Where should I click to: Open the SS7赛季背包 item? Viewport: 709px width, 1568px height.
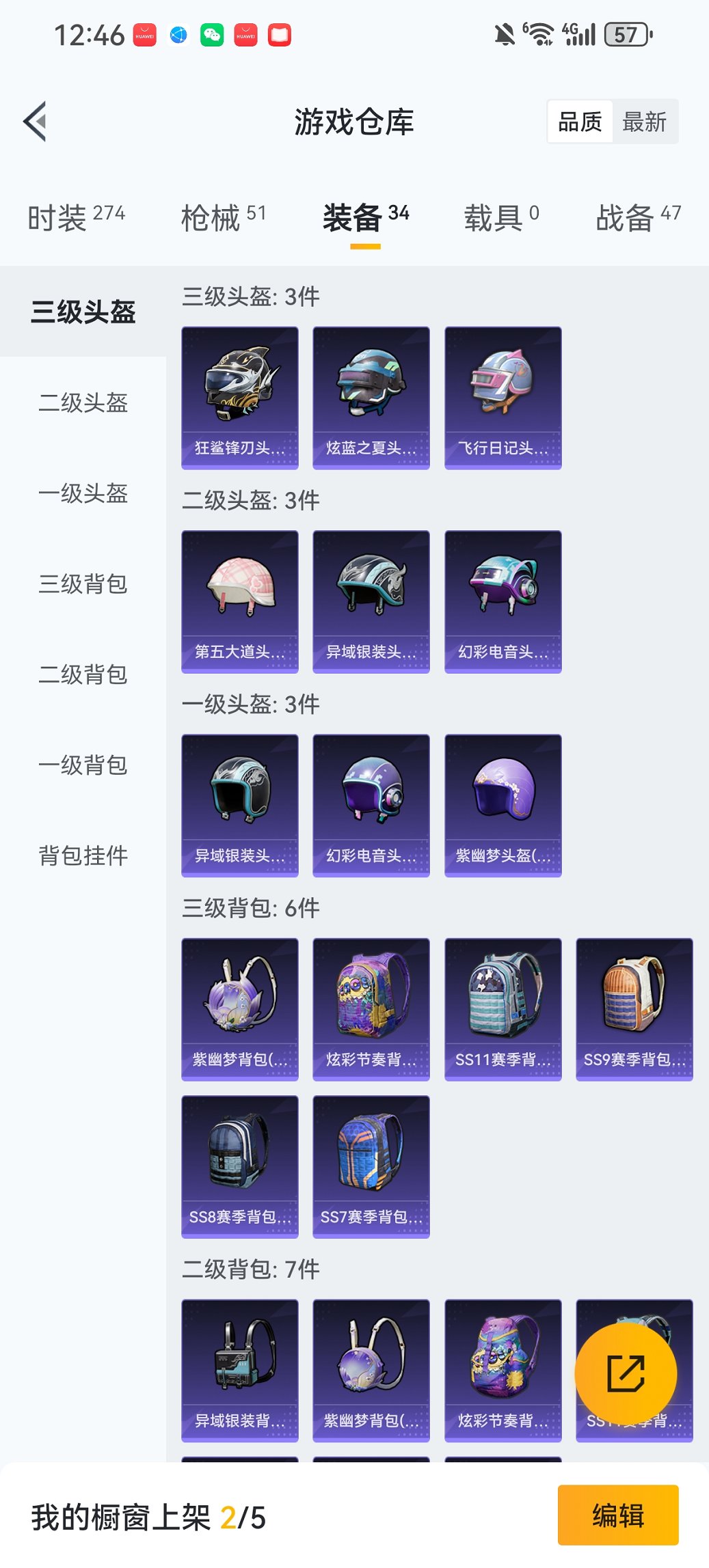point(371,1166)
